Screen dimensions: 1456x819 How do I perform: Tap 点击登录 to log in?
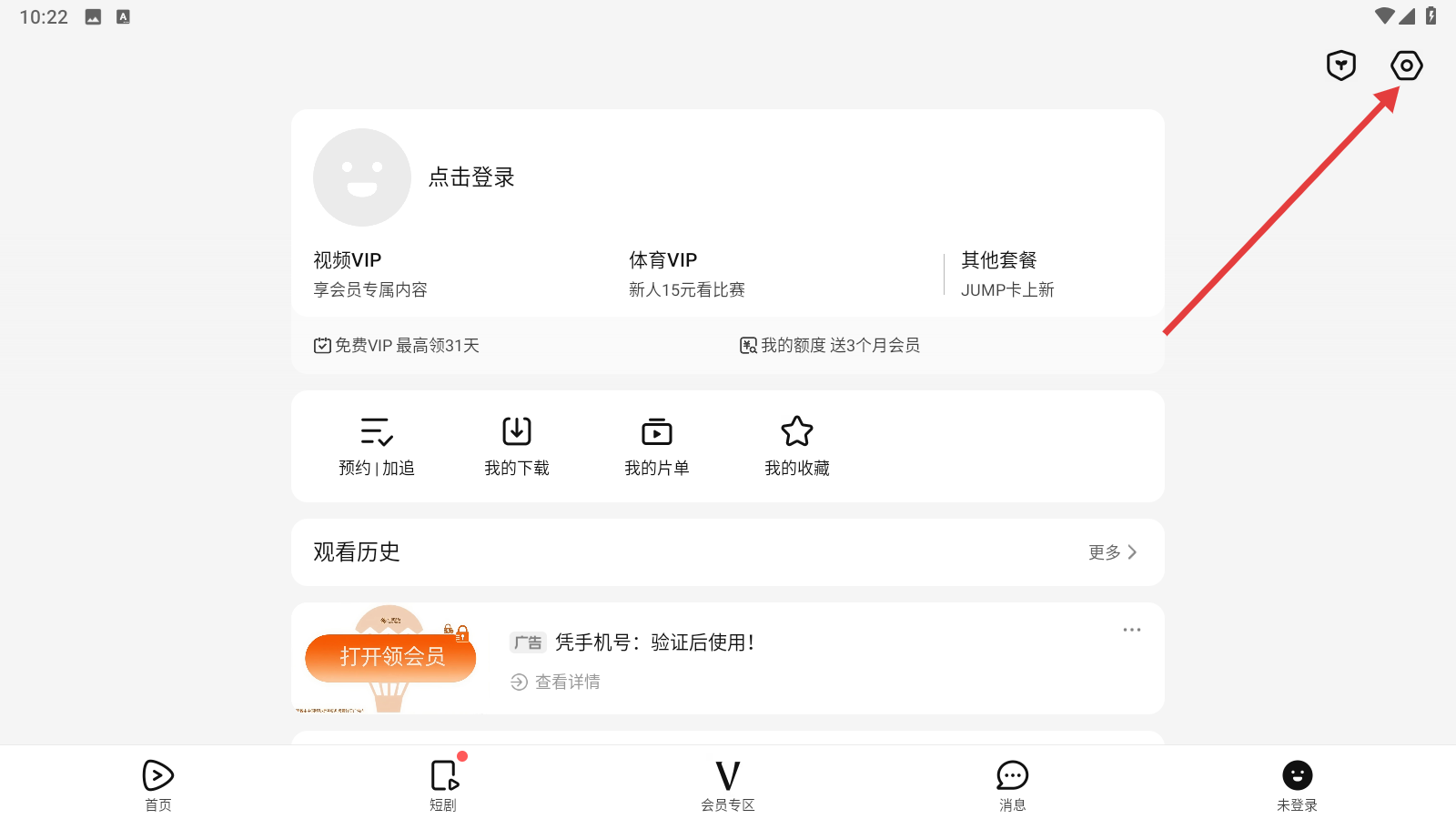click(470, 177)
